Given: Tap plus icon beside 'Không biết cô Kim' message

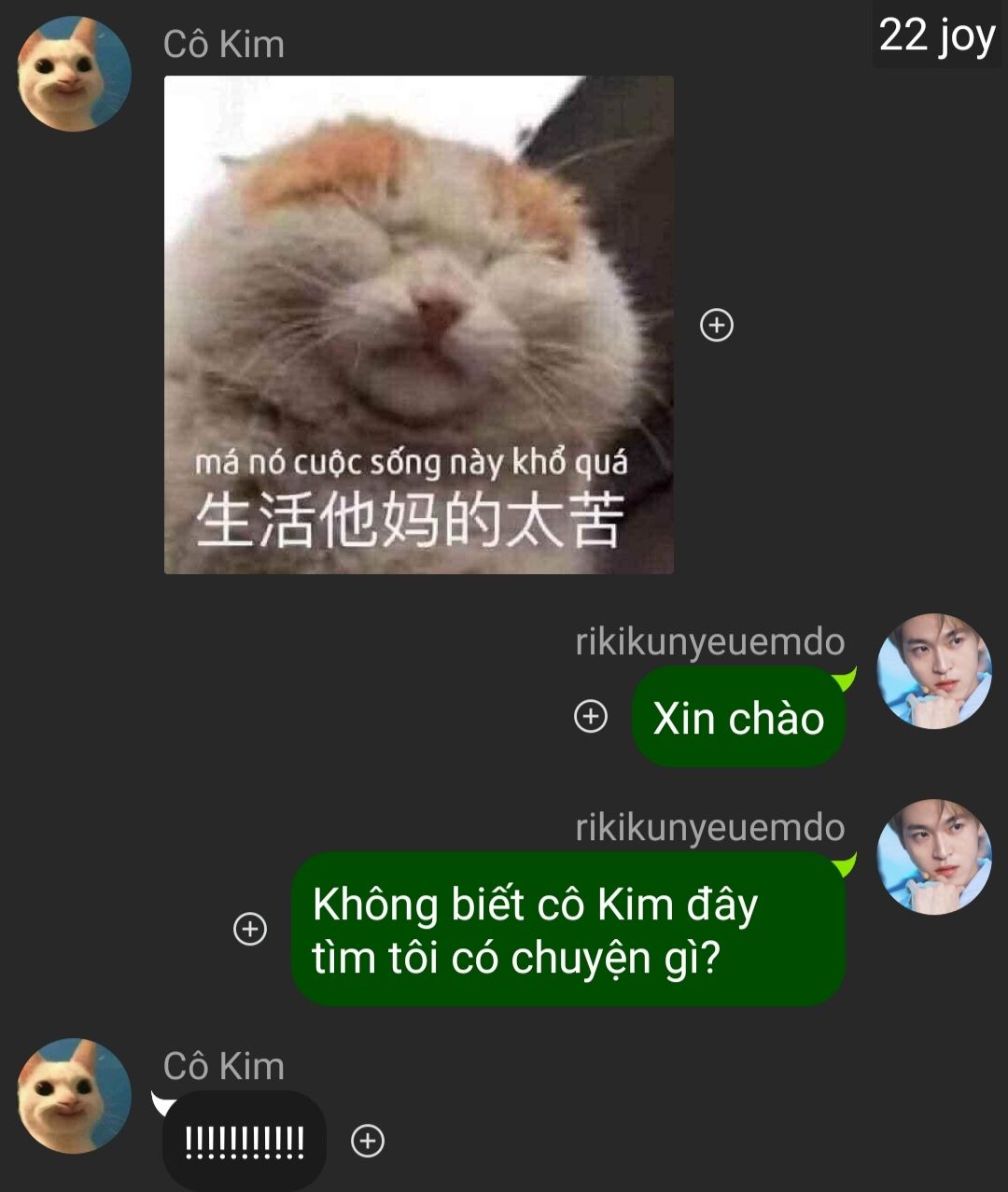Looking at the screenshot, I should pos(249,929).
